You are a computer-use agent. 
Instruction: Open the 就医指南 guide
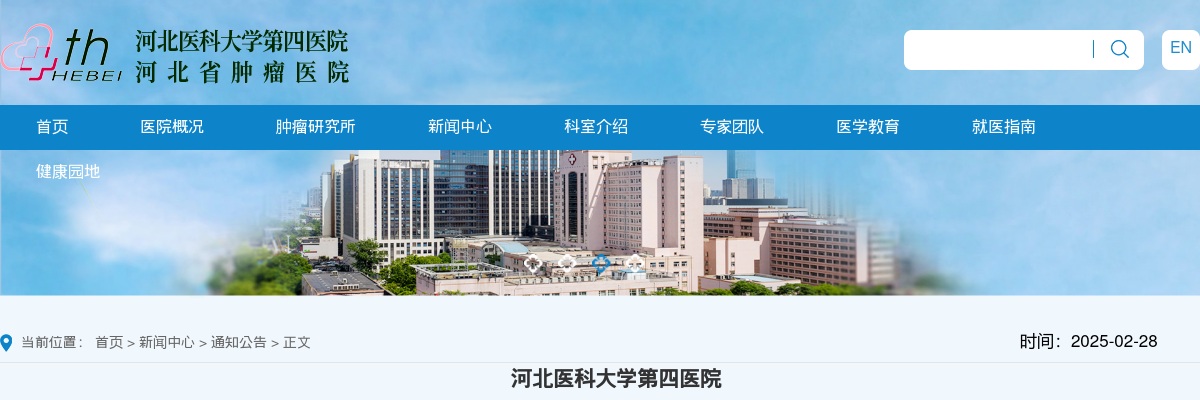1004,127
